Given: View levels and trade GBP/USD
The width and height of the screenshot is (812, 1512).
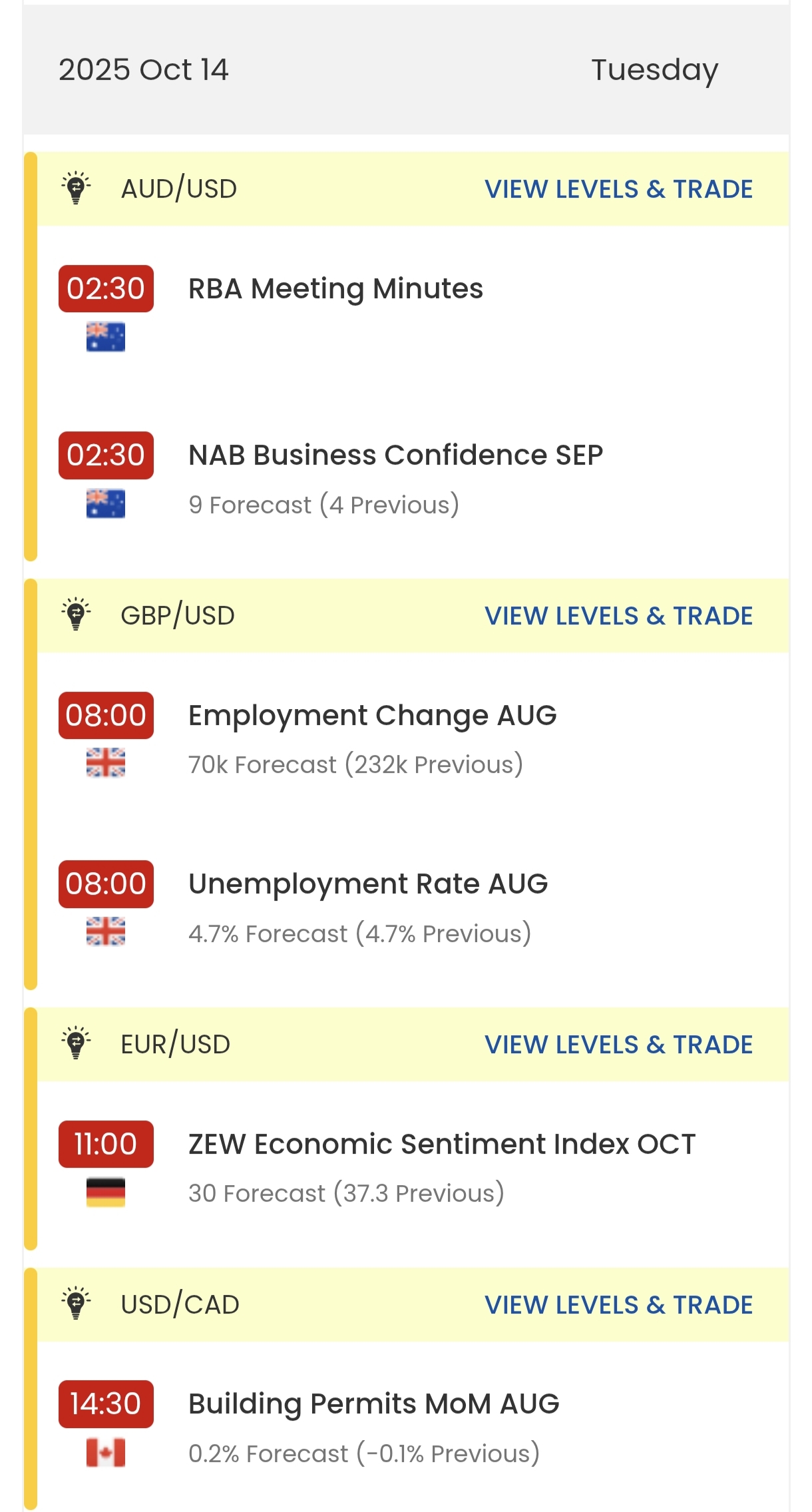Looking at the screenshot, I should pos(618,616).
